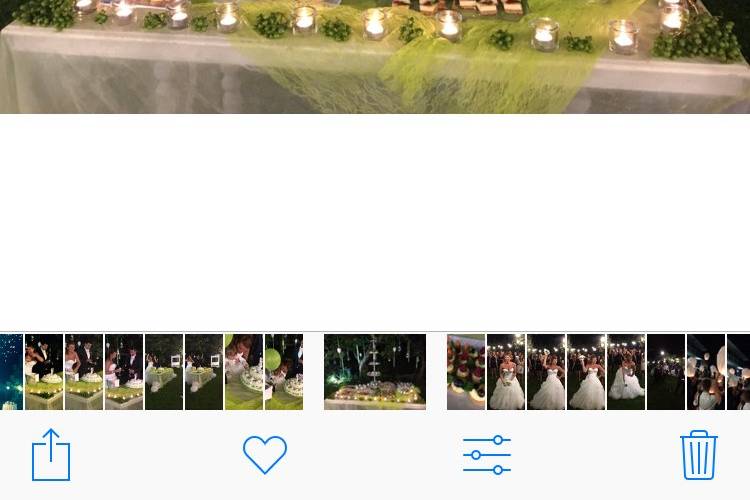Delete this photo with trash icon

(699, 455)
